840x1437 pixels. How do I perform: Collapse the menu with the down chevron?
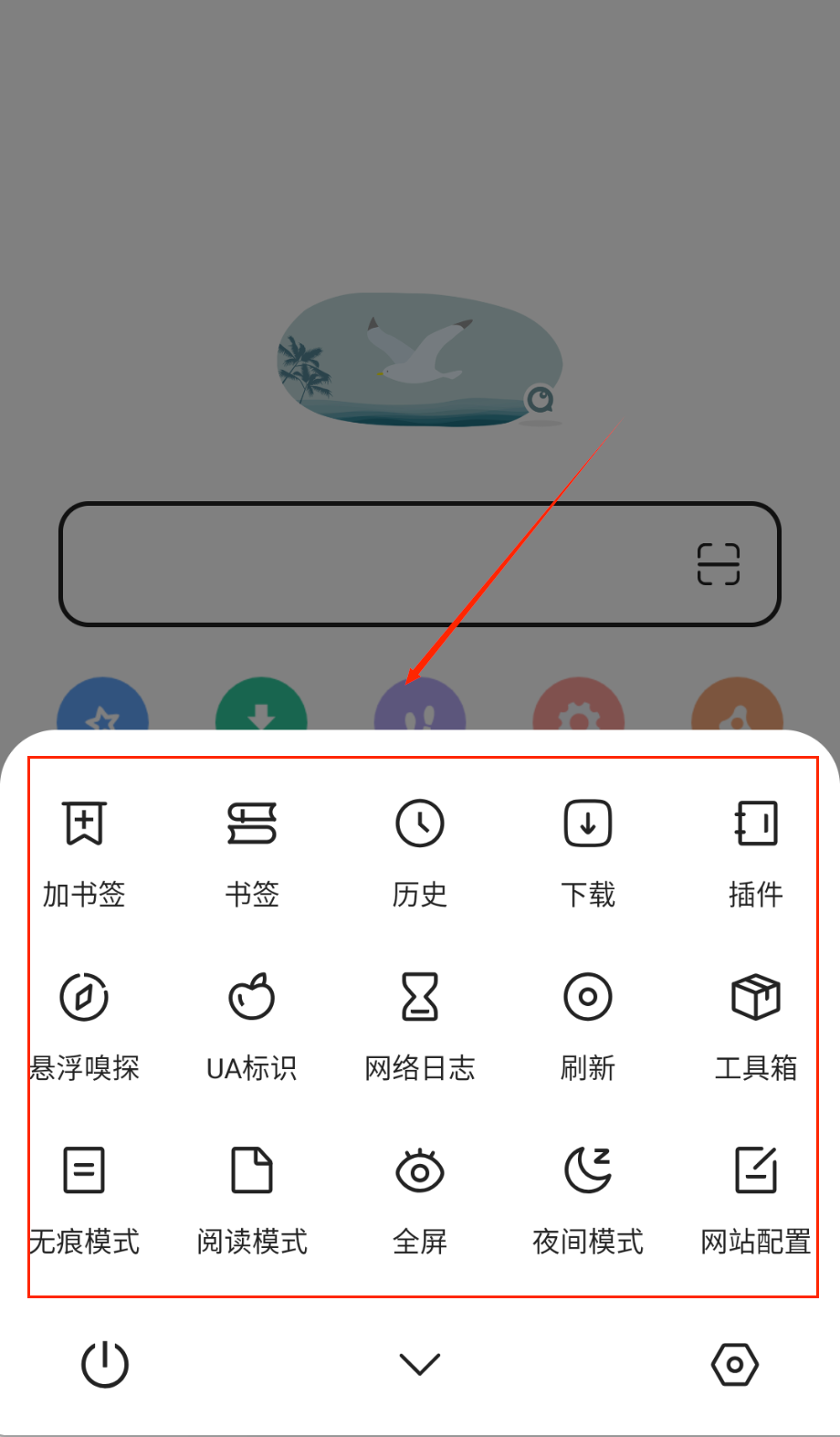pos(420,1365)
